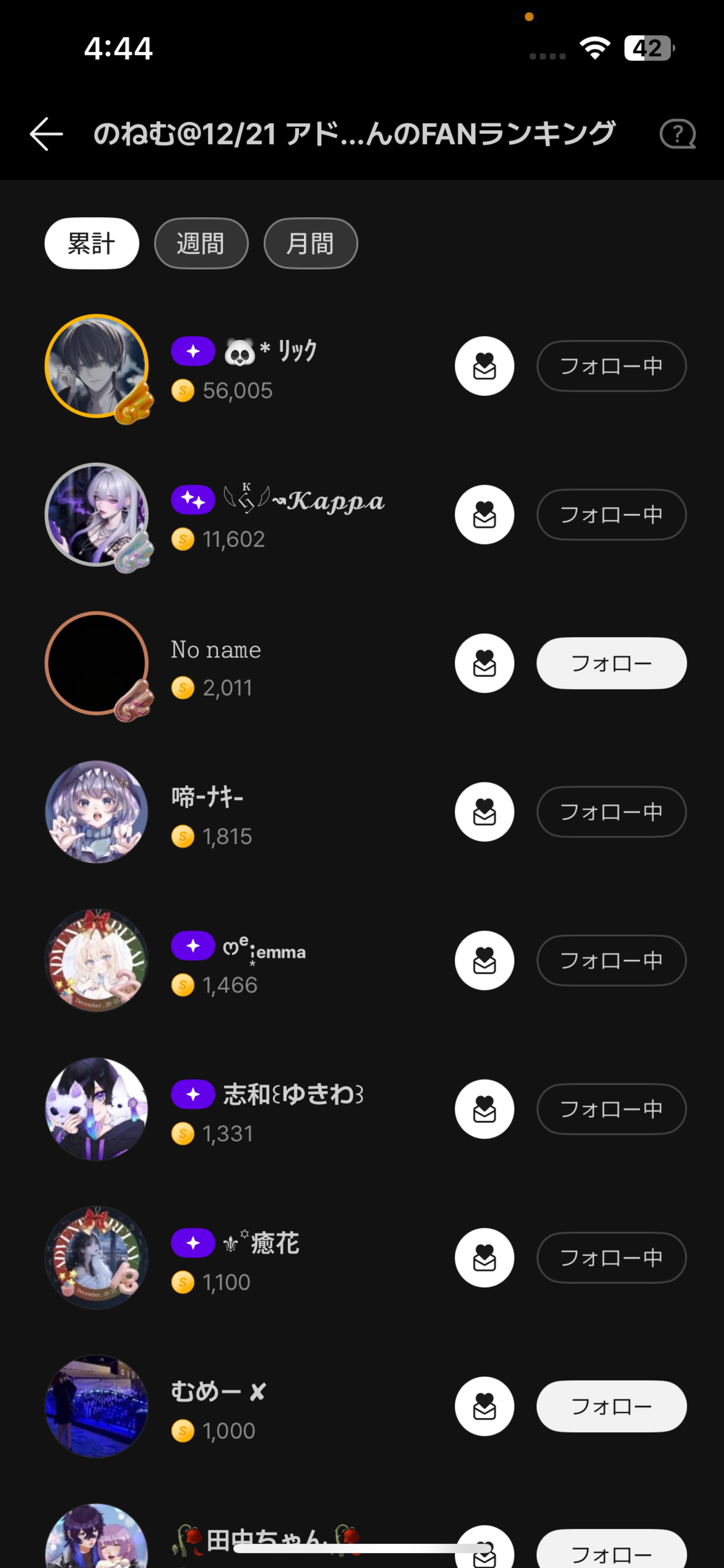This screenshot has width=724, height=1568.
Task: Go back using the arrow
Action: 46,134
